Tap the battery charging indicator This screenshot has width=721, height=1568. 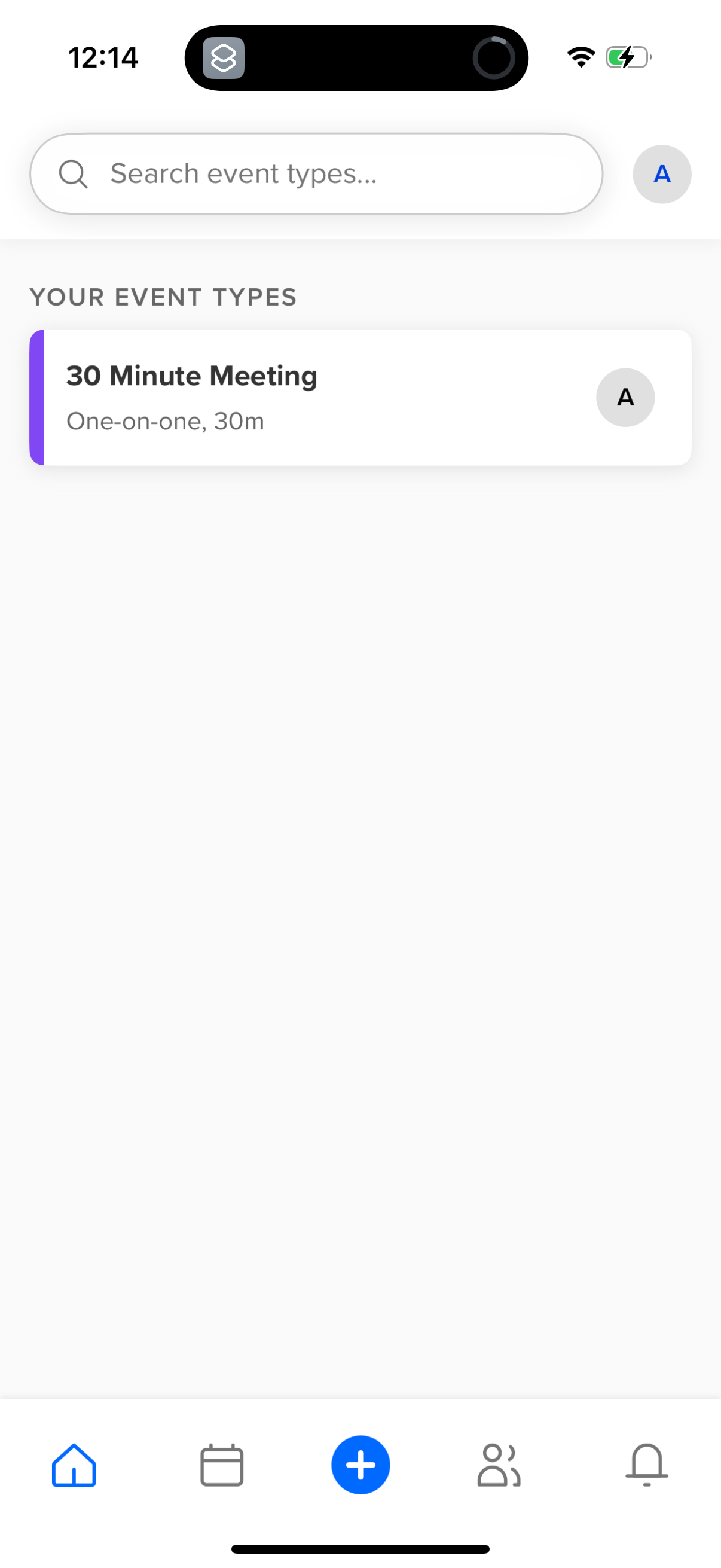tap(627, 57)
